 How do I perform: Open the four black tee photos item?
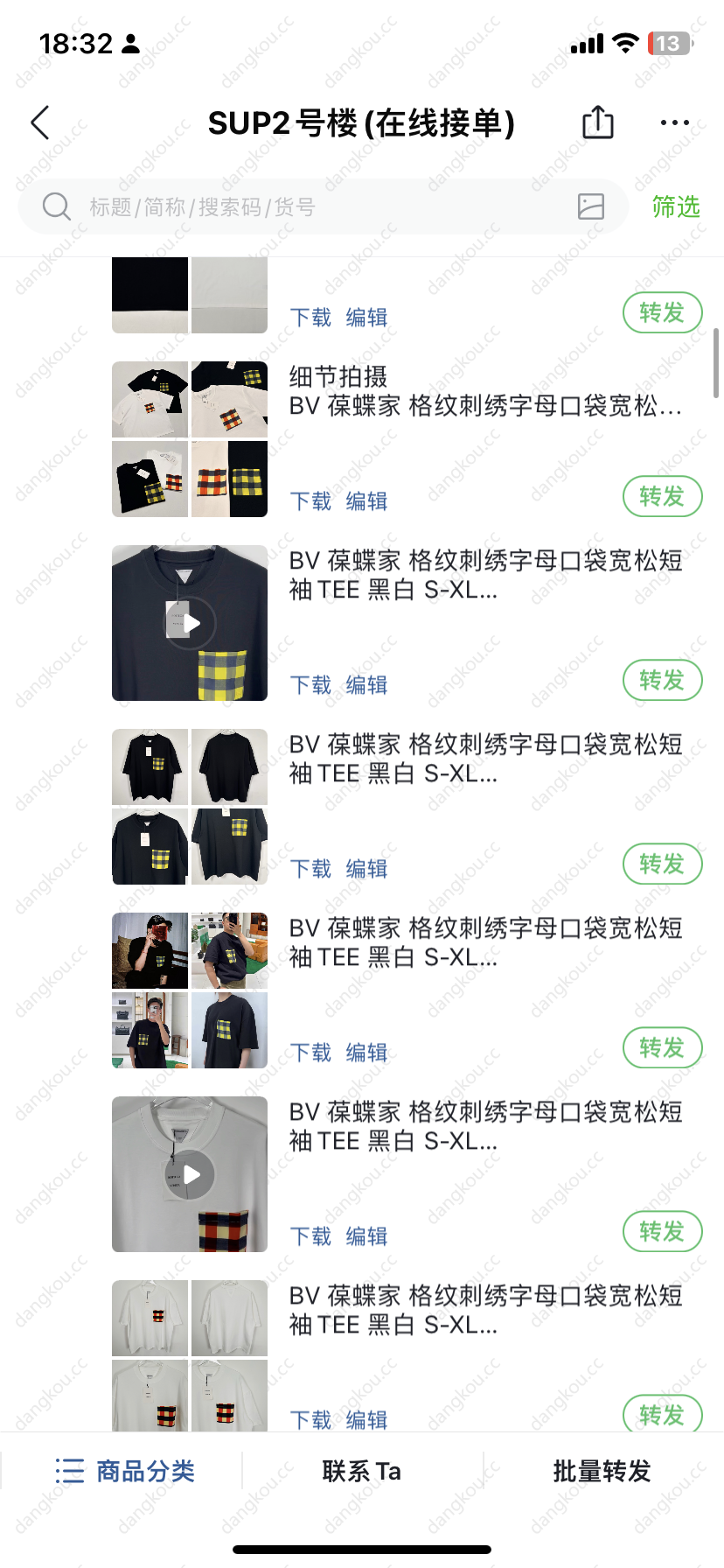190,807
